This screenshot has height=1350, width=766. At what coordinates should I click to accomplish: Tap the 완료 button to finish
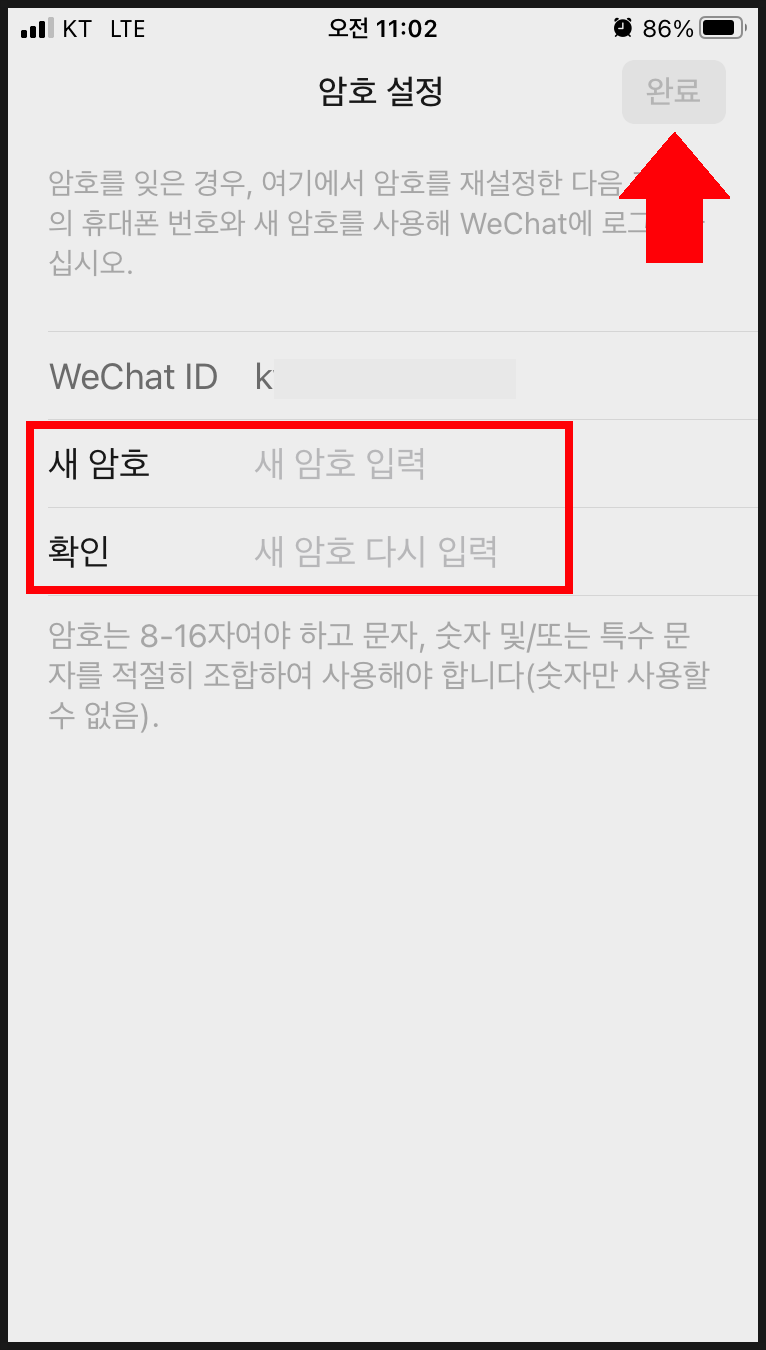[673, 92]
